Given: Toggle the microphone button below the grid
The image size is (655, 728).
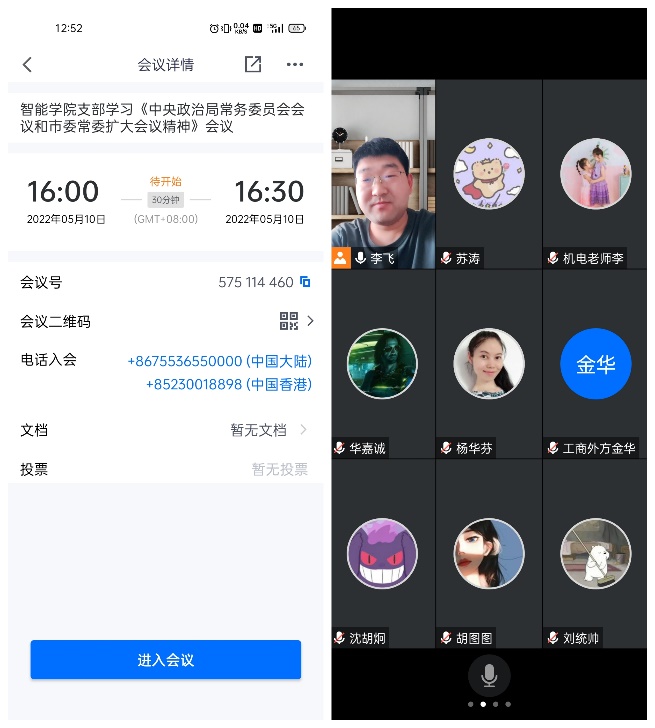Looking at the screenshot, I should pyautogui.click(x=489, y=677).
